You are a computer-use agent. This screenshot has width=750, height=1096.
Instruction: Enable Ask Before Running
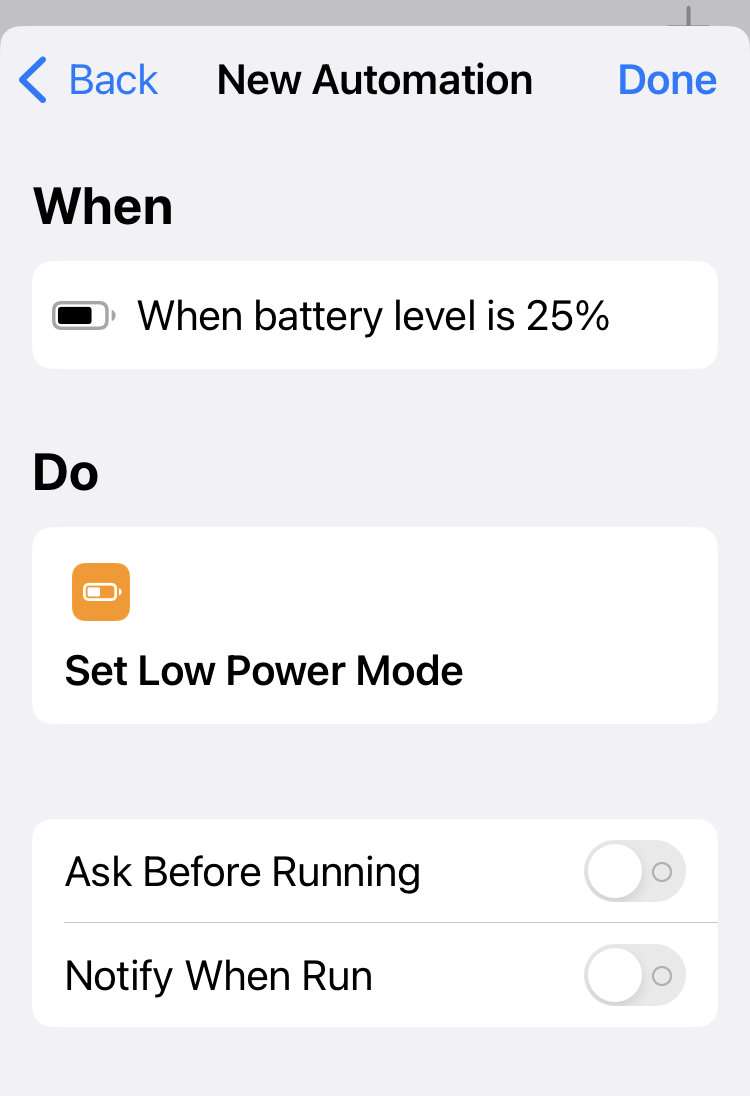pos(634,872)
